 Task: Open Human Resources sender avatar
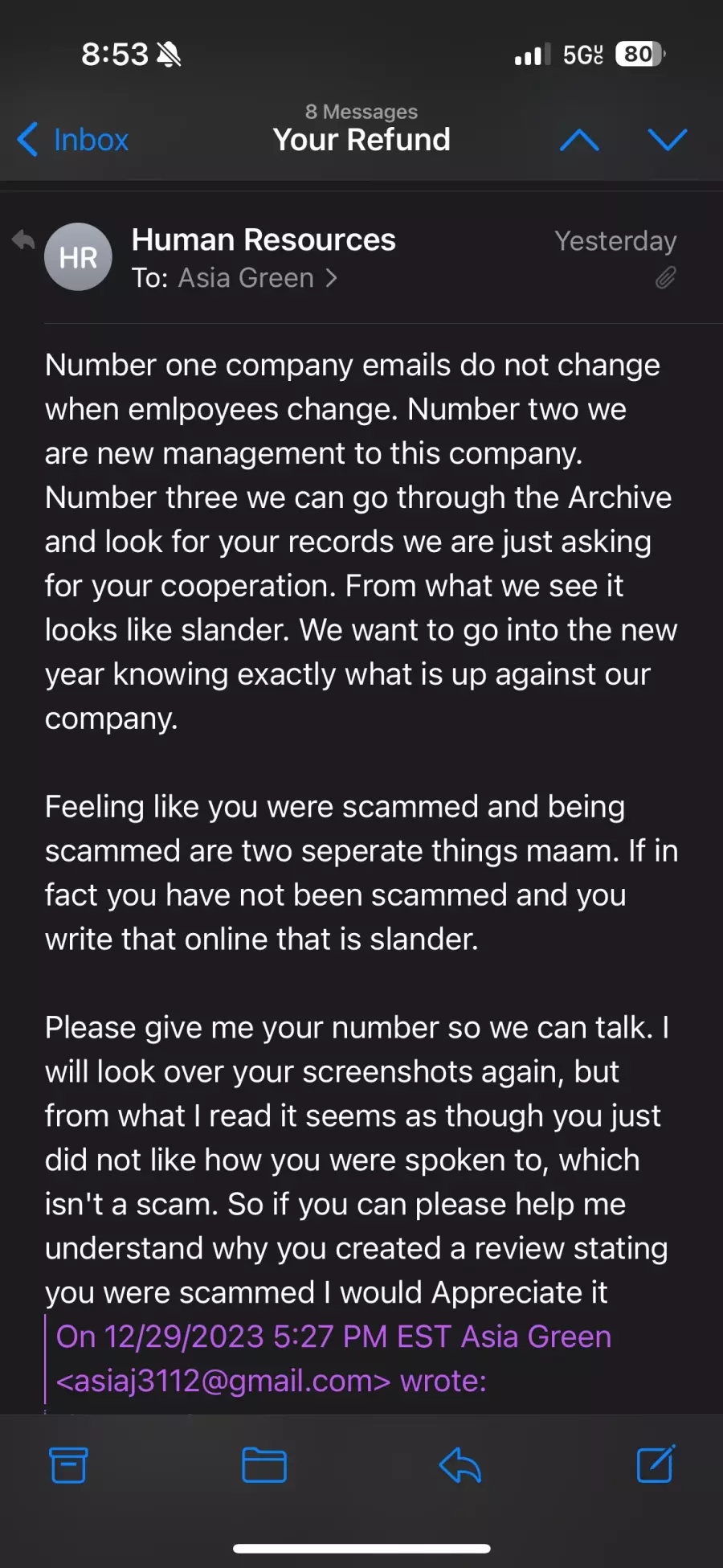[x=78, y=257]
